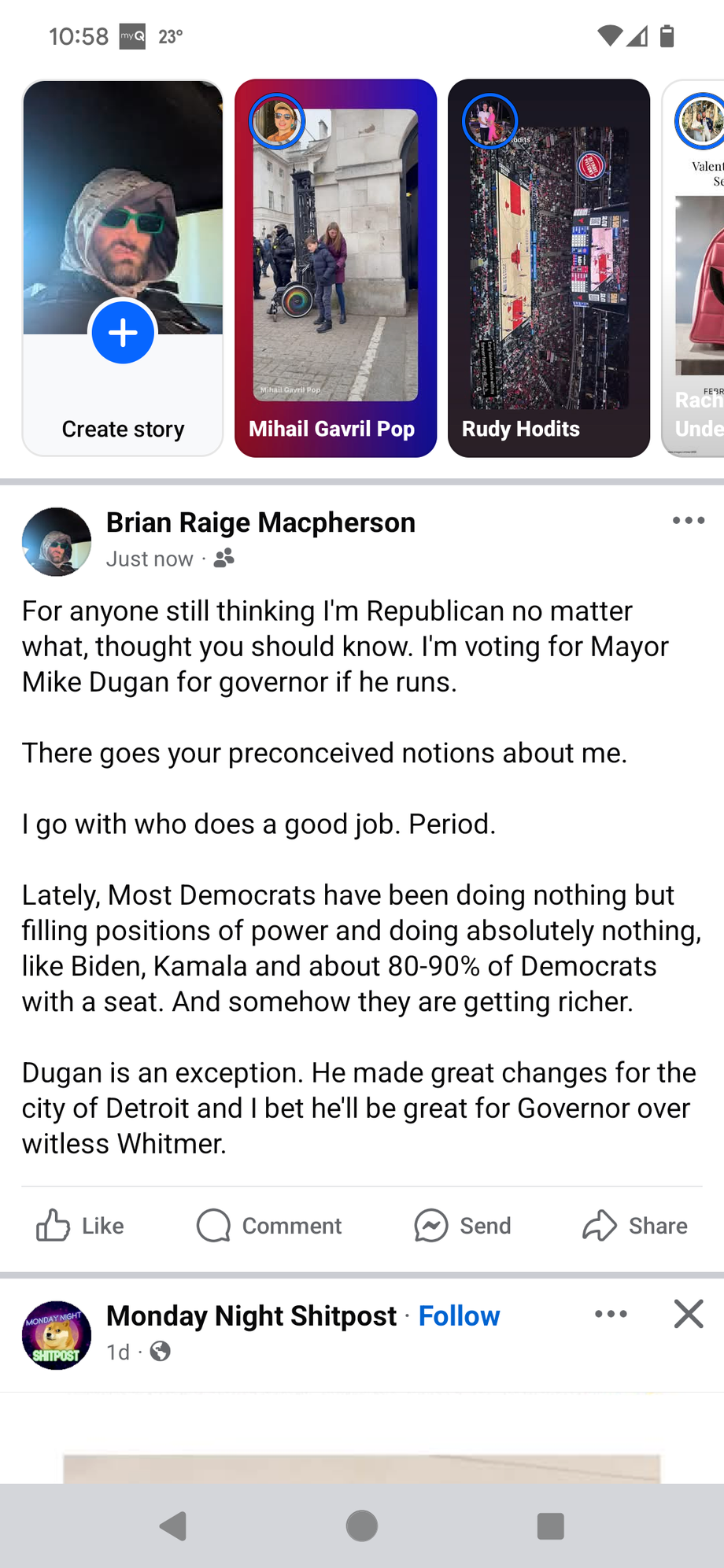The height and width of the screenshot is (1568, 724).
Task: Go to the system home screen
Action: click(362, 1526)
